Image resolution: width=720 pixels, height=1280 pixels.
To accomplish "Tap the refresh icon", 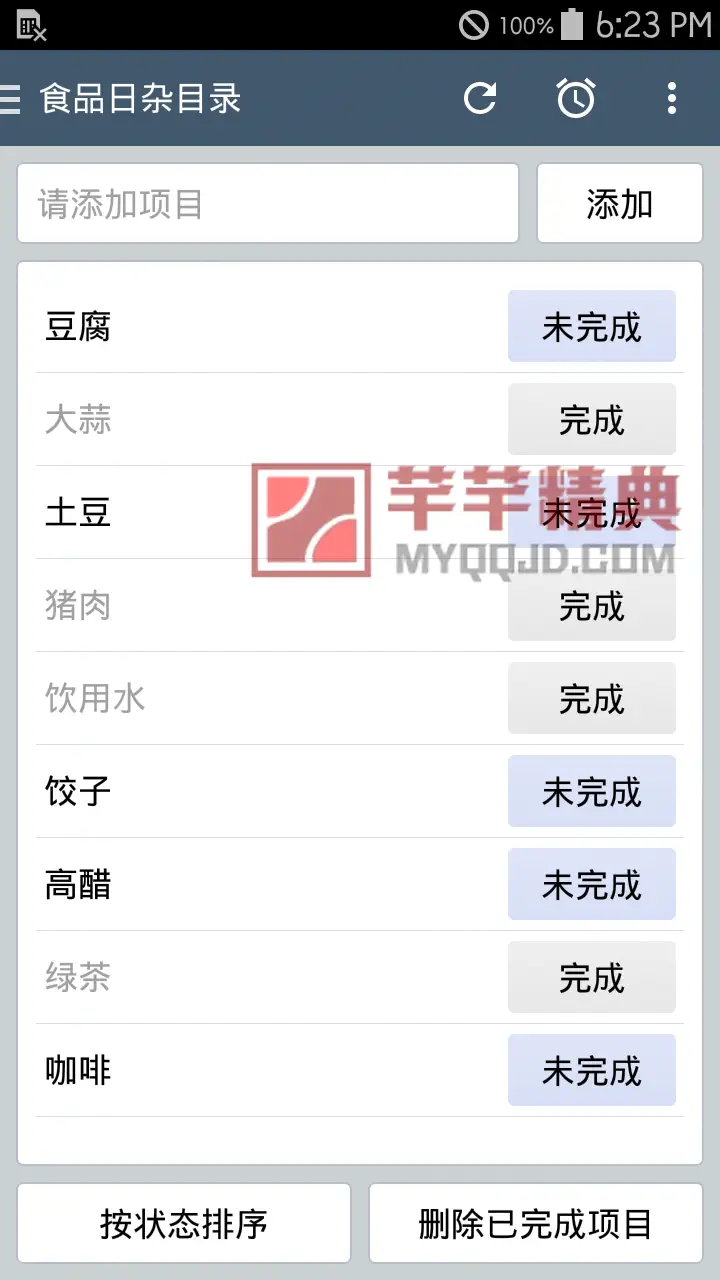I will click(x=480, y=98).
